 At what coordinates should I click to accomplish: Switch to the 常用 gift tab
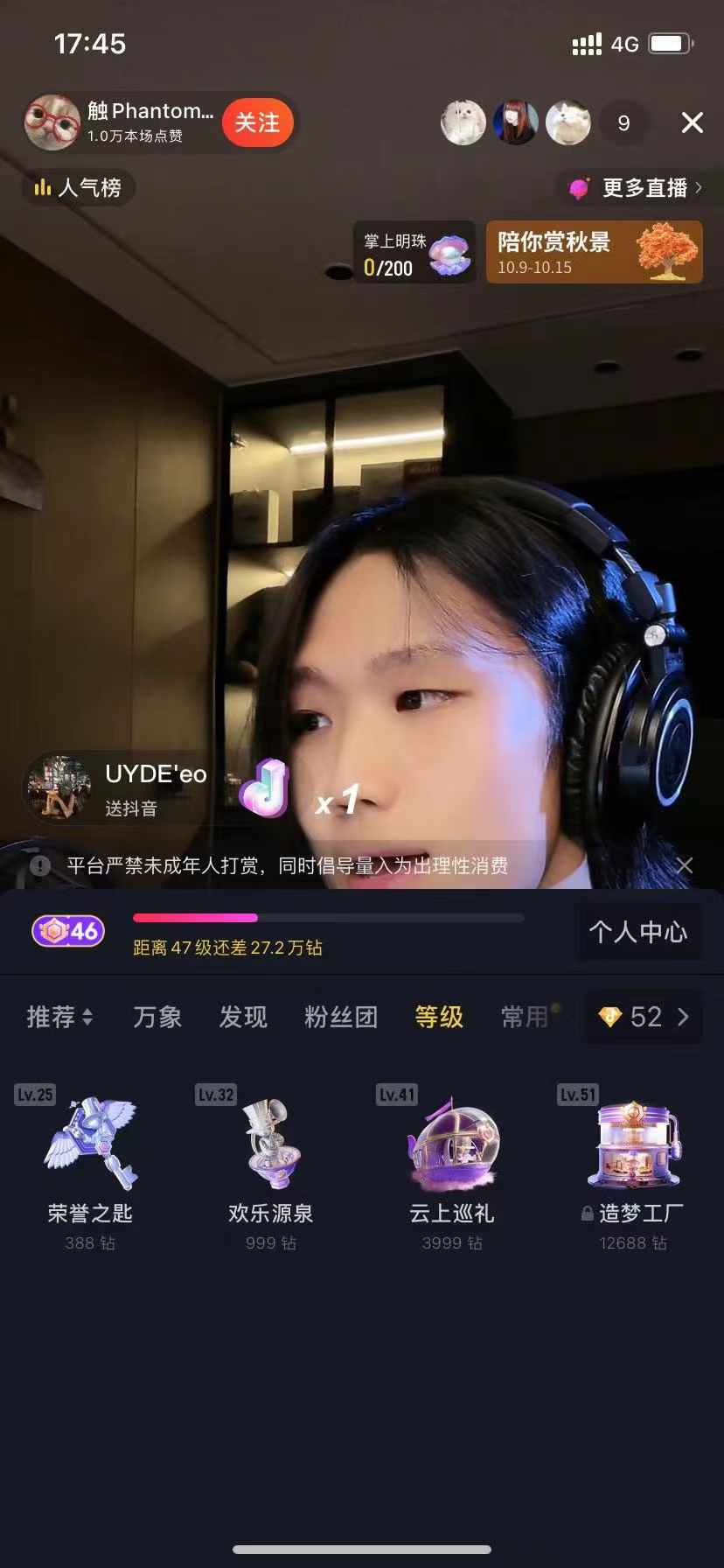525,1017
